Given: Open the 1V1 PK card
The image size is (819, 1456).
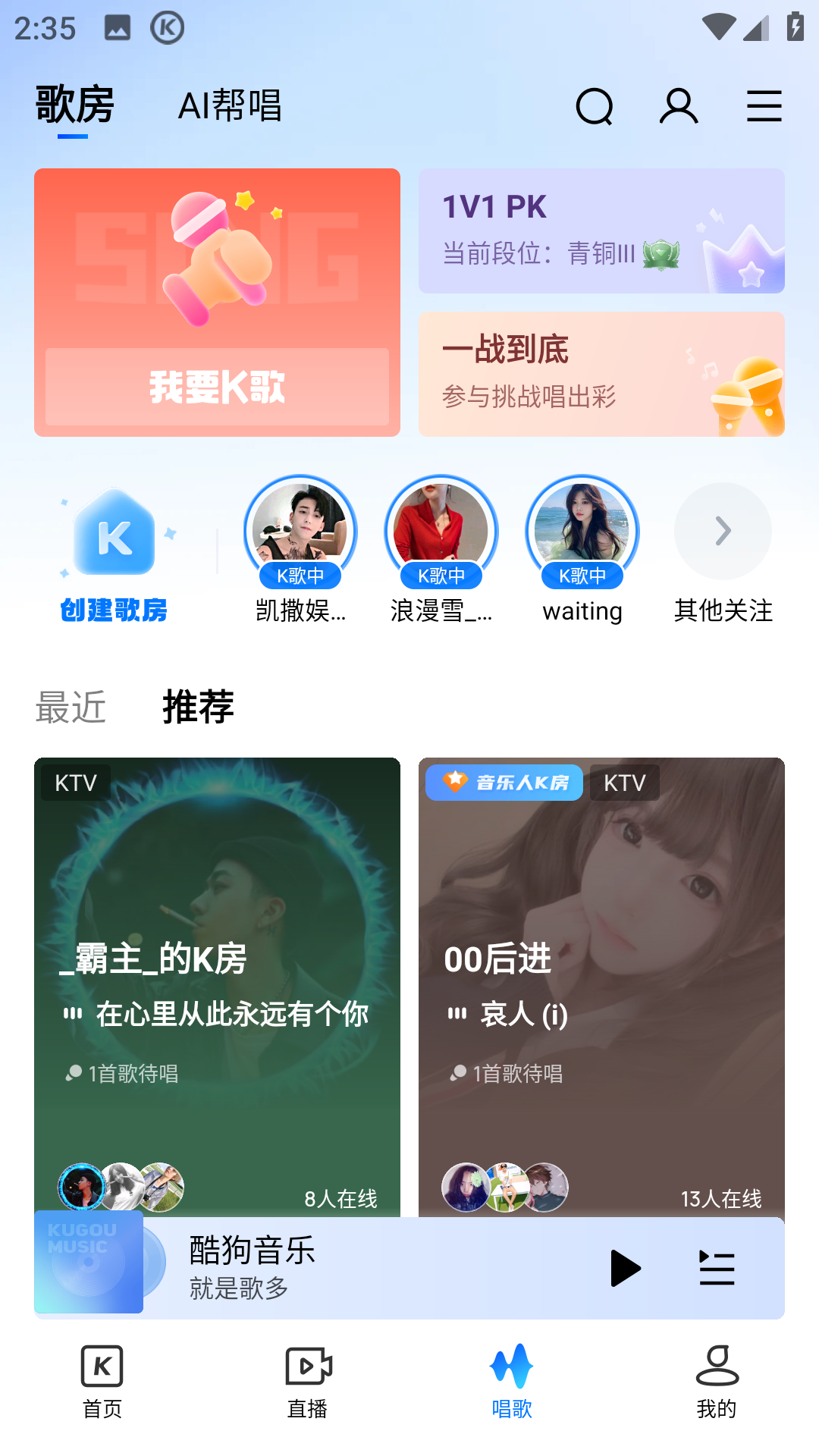Looking at the screenshot, I should pyautogui.click(x=601, y=231).
